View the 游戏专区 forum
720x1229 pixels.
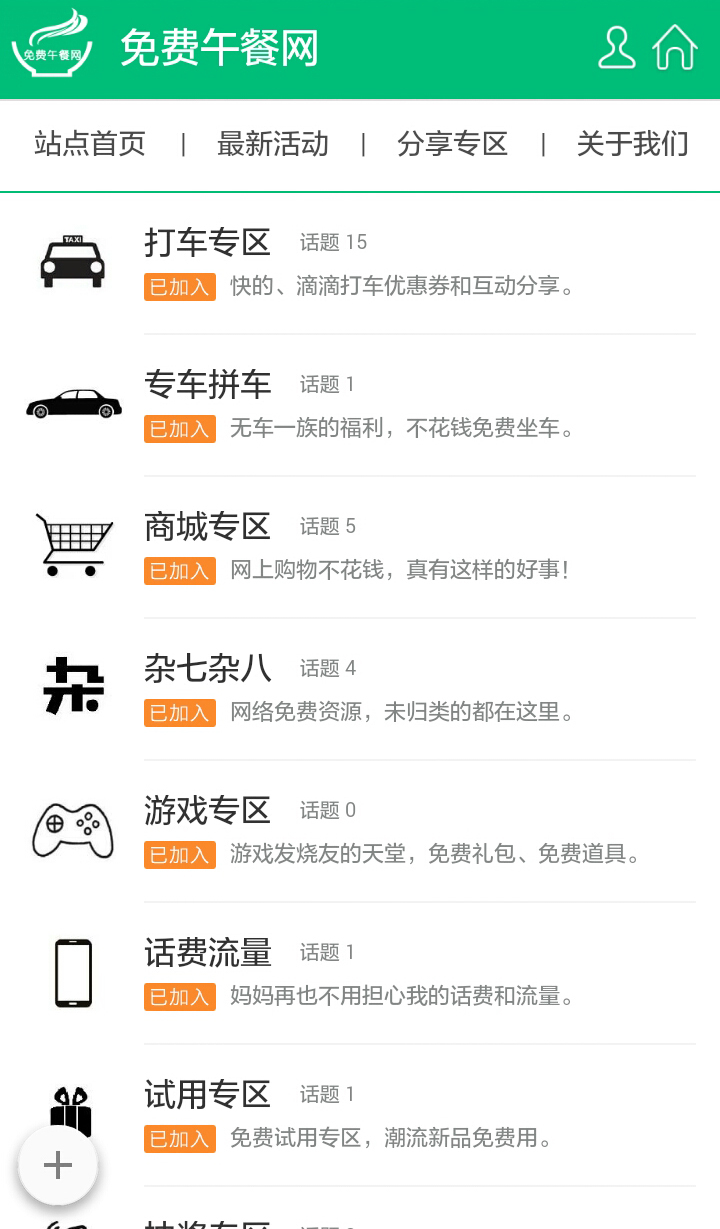coord(208,810)
